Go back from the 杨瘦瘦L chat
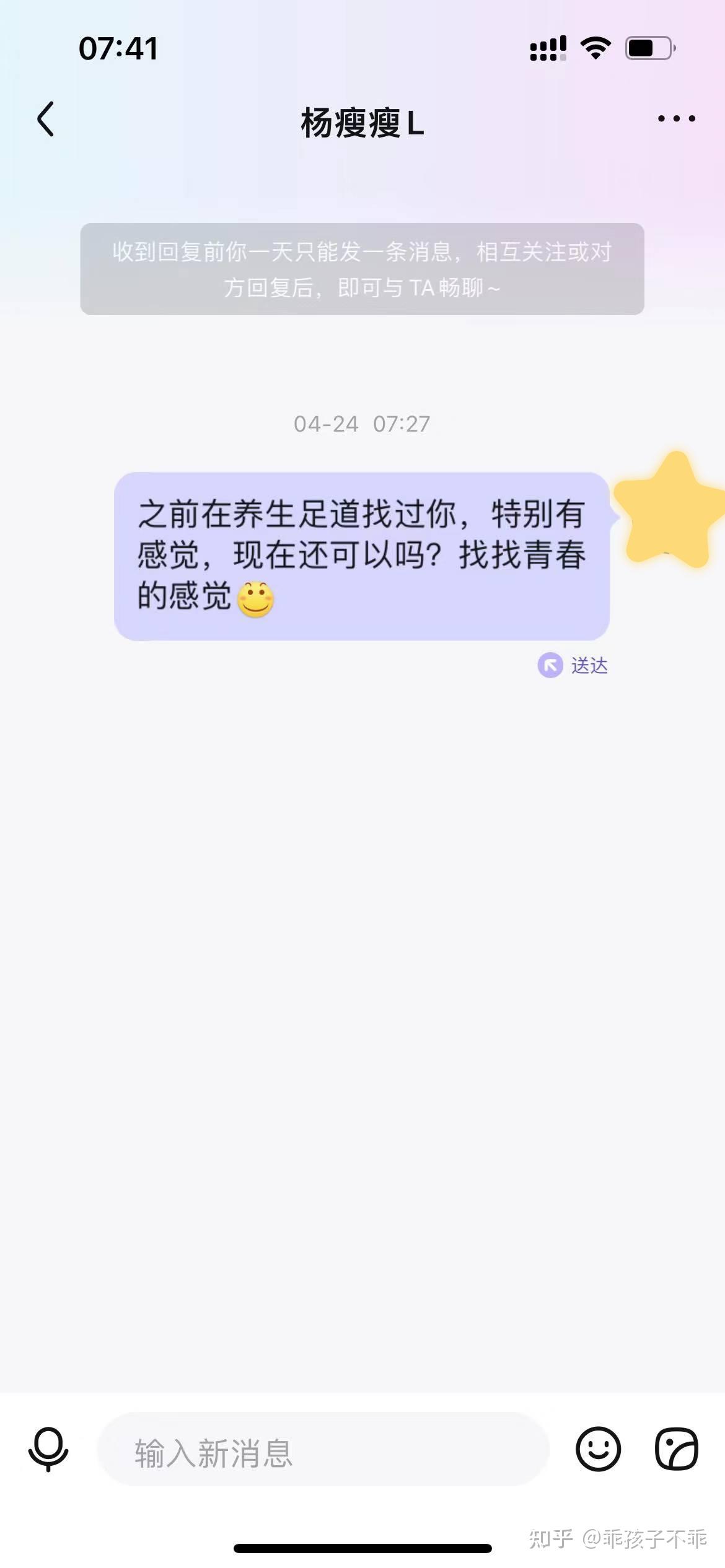Image resolution: width=725 pixels, height=1568 pixels. click(x=45, y=119)
